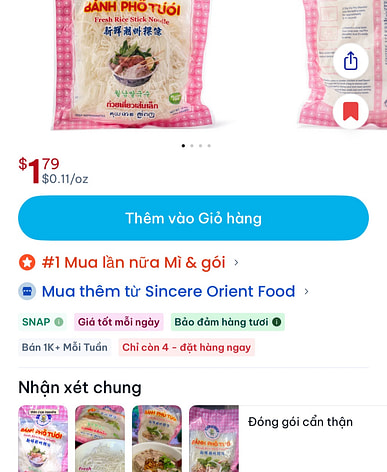The height and width of the screenshot is (472, 387).
Task: Open Mua thêm từ Sincere Orient Food
Action: (164, 291)
